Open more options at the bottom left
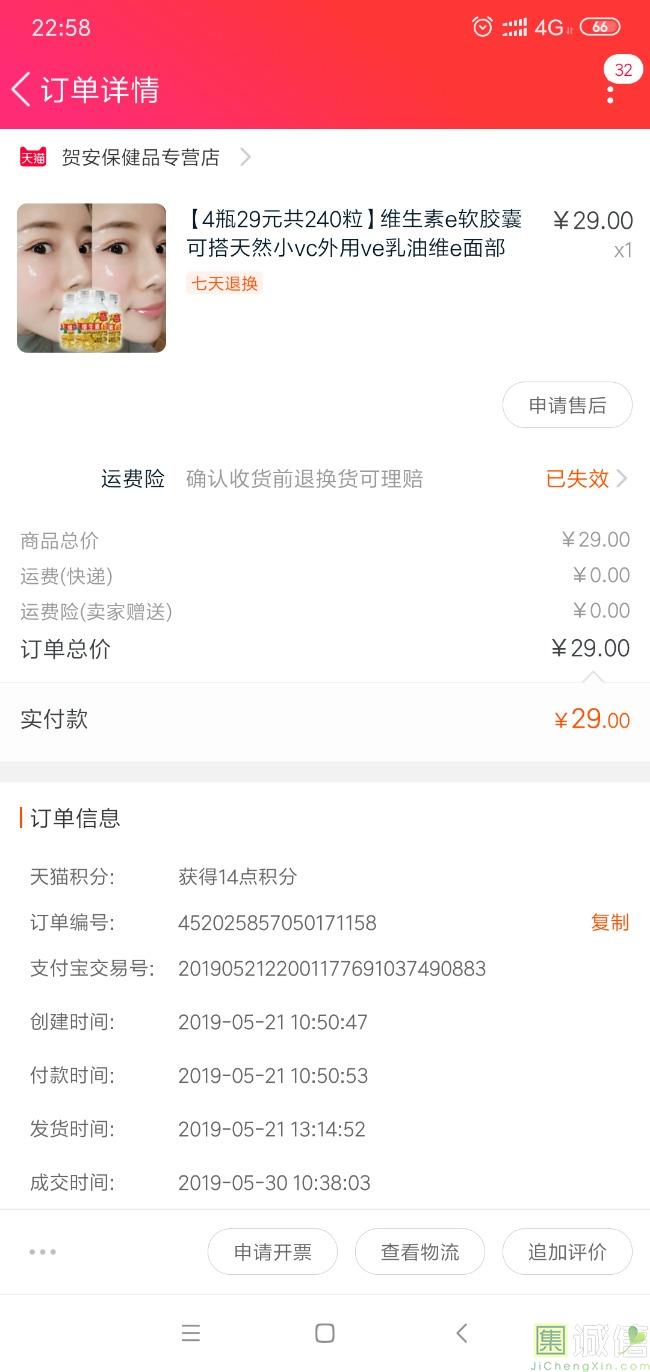Viewport: 650px width, 1372px height. [x=43, y=1251]
